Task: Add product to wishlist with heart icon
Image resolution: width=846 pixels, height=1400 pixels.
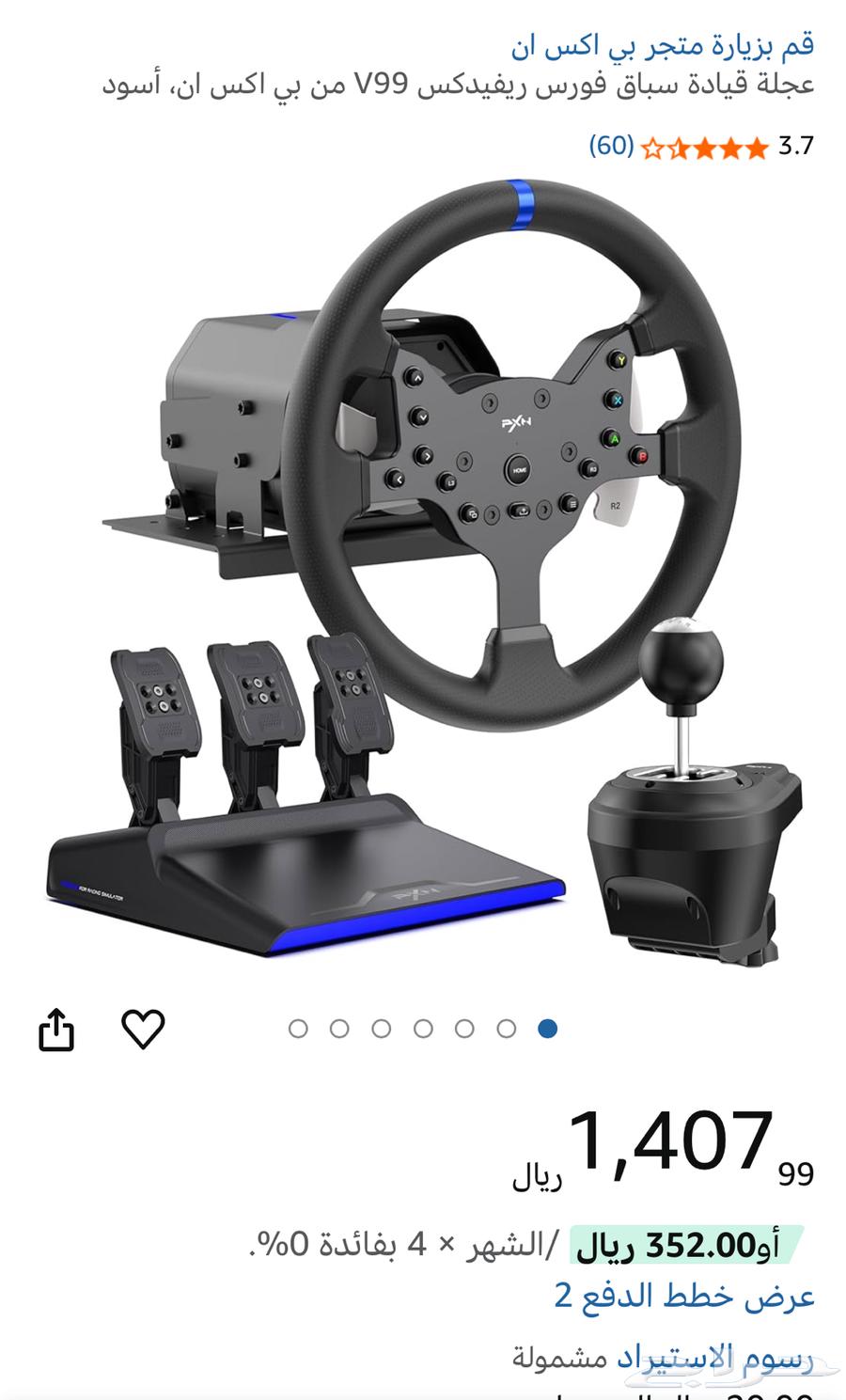Action: tap(143, 1029)
